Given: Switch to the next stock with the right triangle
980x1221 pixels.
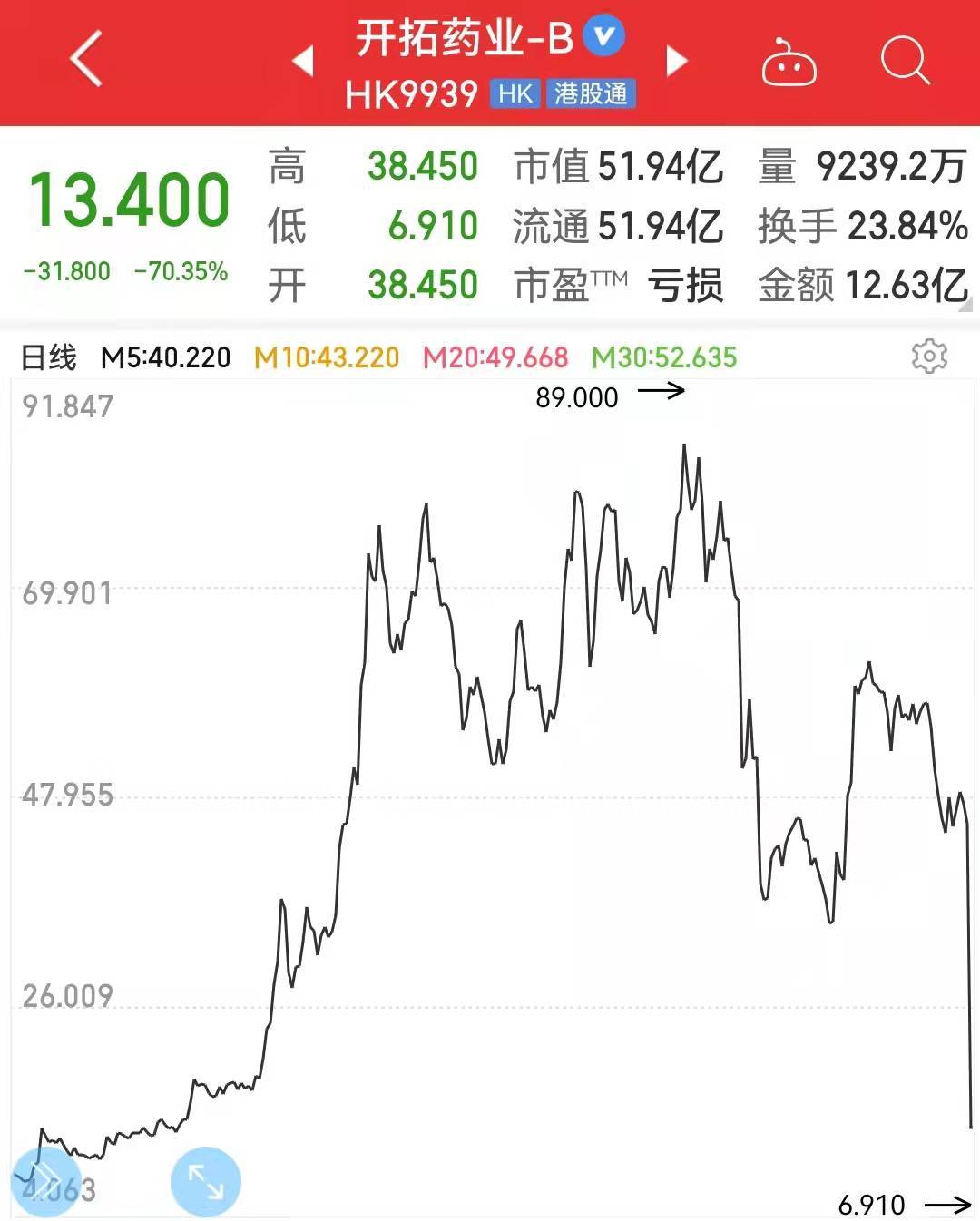Looking at the screenshot, I should click(x=676, y=61).
